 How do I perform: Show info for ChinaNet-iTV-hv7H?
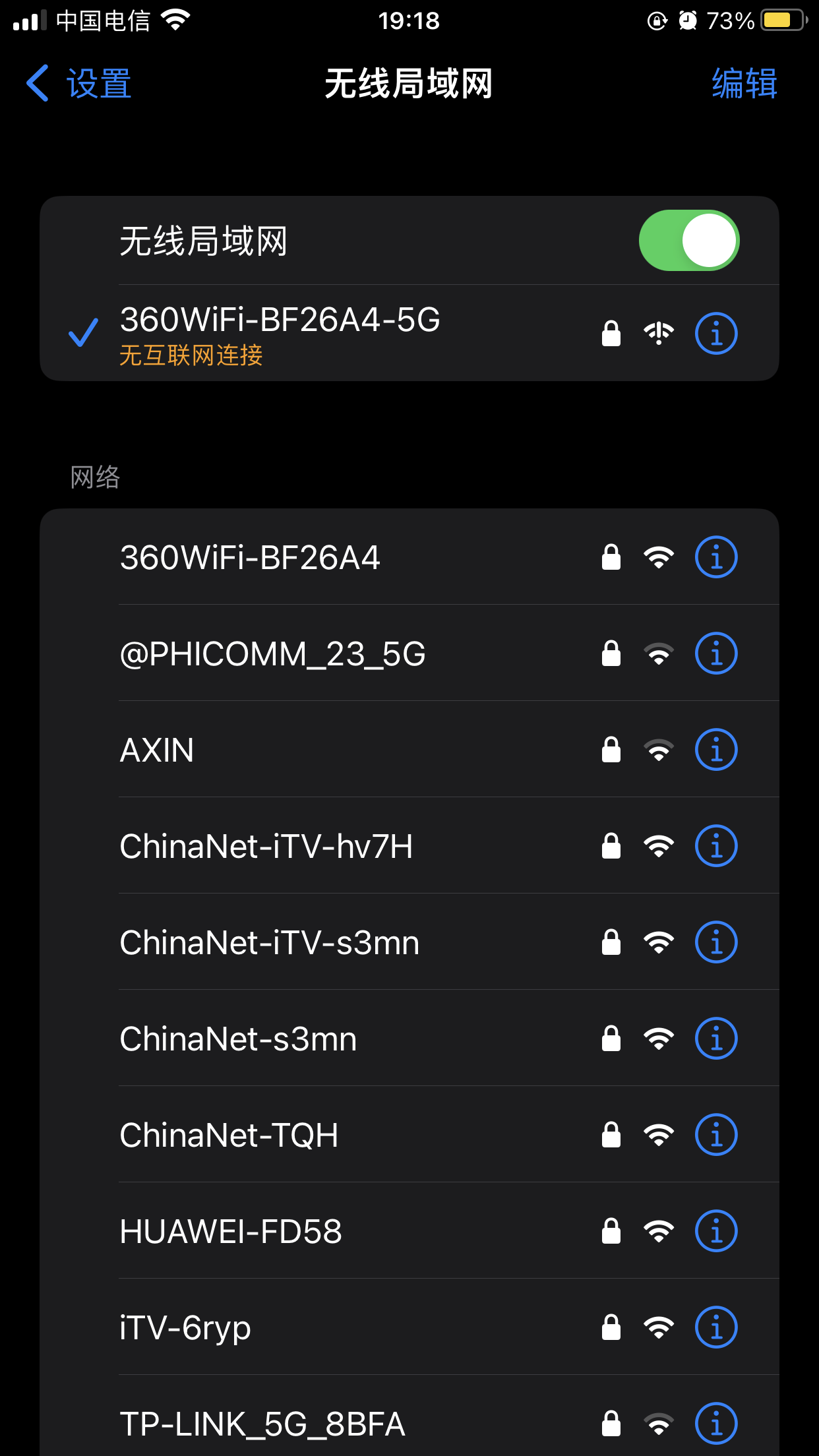pyautogui.click(x=715, y=847)
